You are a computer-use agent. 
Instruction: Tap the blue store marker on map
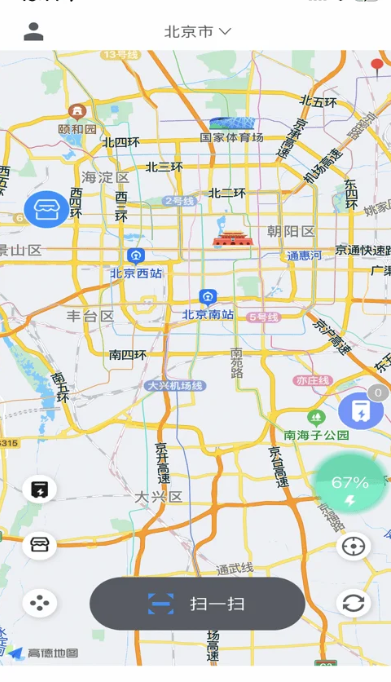46,209
